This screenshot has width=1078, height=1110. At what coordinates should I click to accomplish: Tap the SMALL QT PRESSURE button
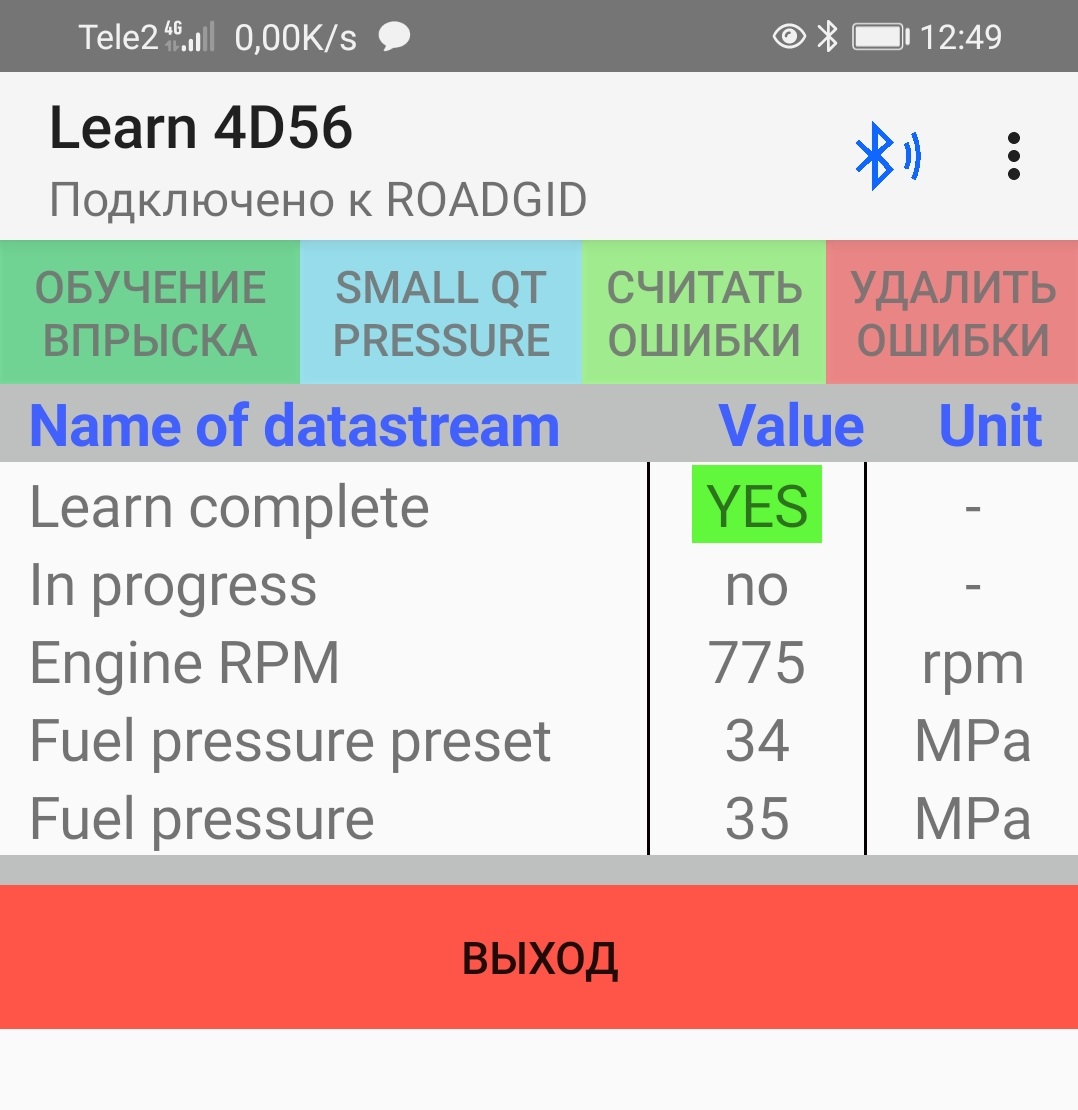441,313
